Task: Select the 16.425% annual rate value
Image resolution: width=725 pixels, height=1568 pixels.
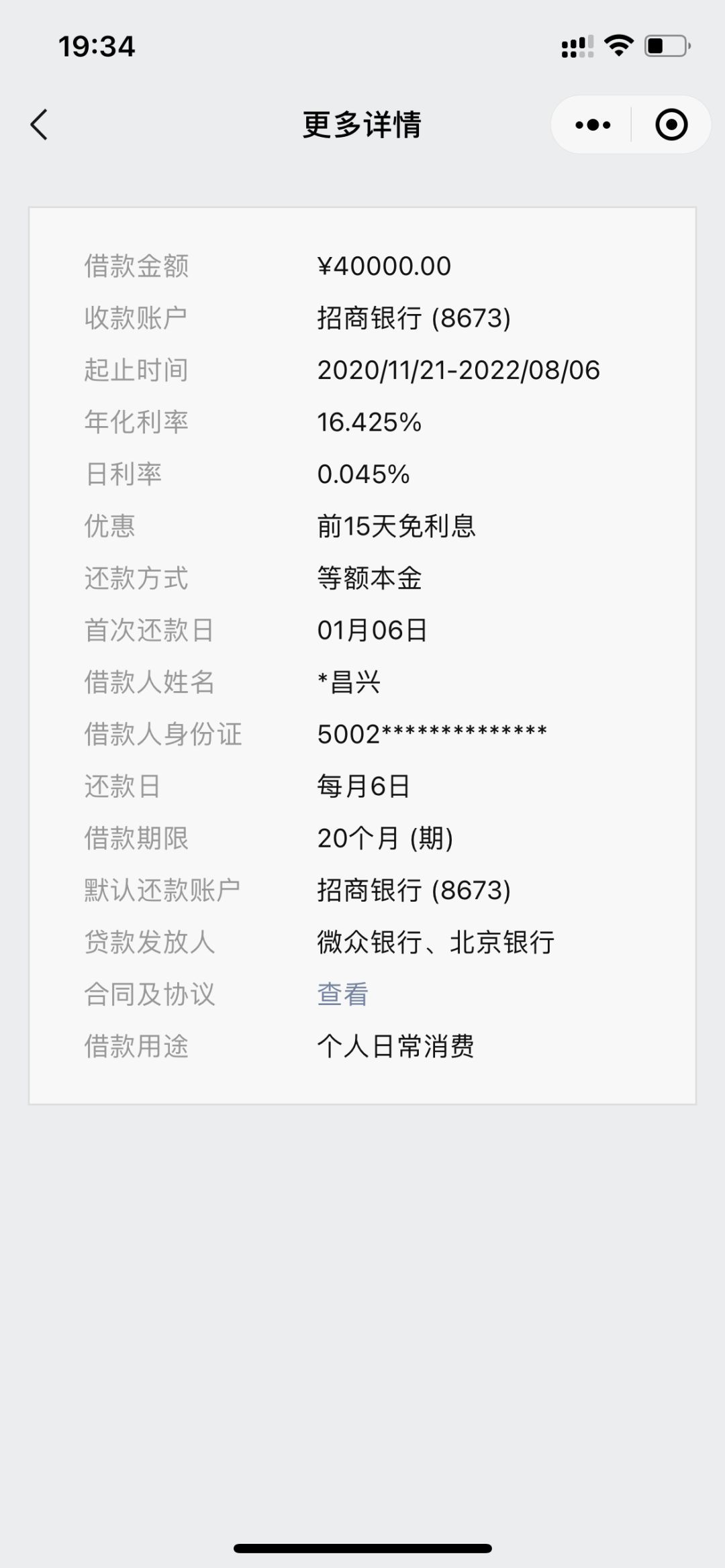Action: coord(369,422)
